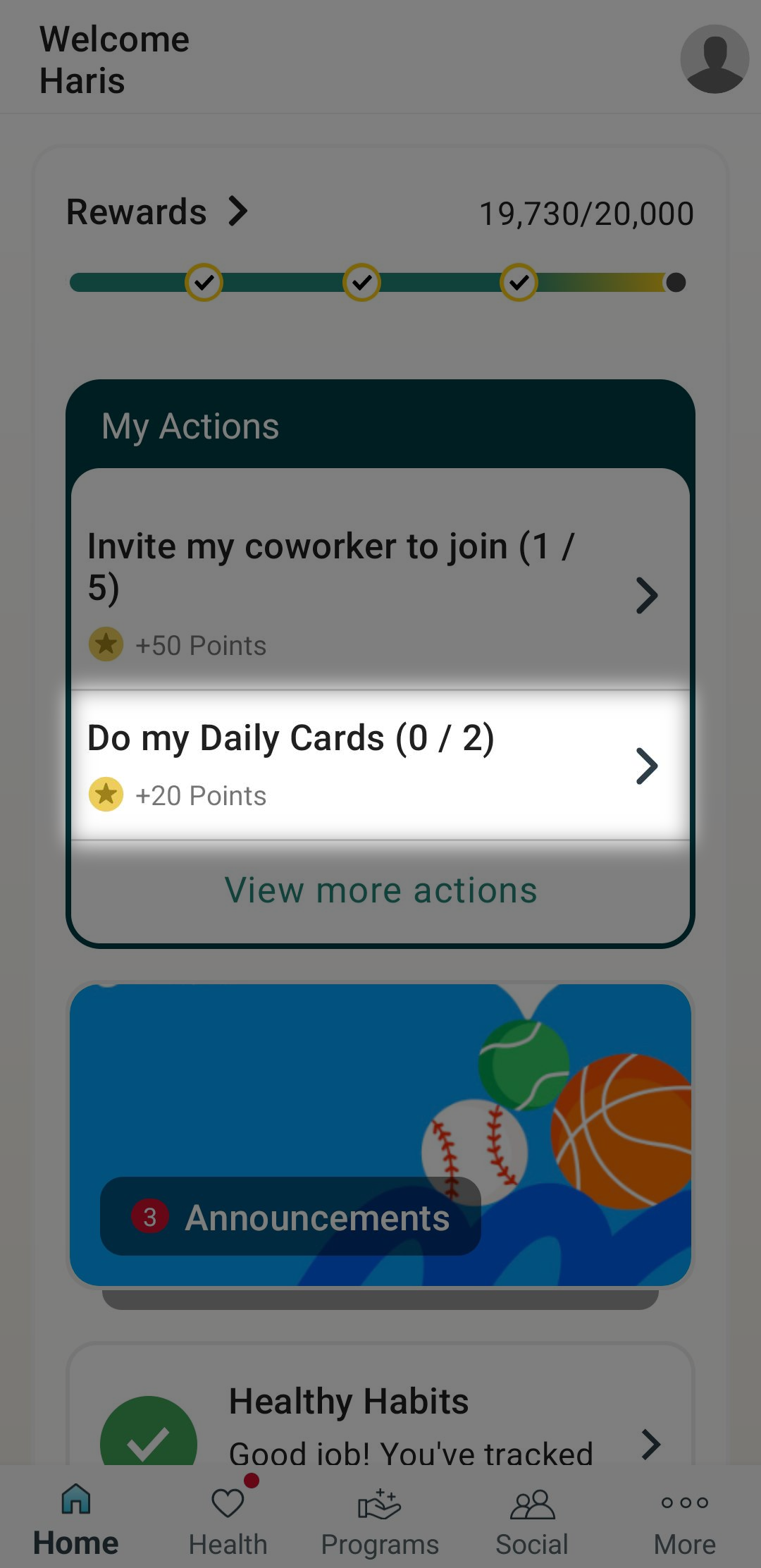761x1568 pixels.
Task: Tap the star points icon beside +50 Points
Action: pyautogui.click(x=106, y=645)
